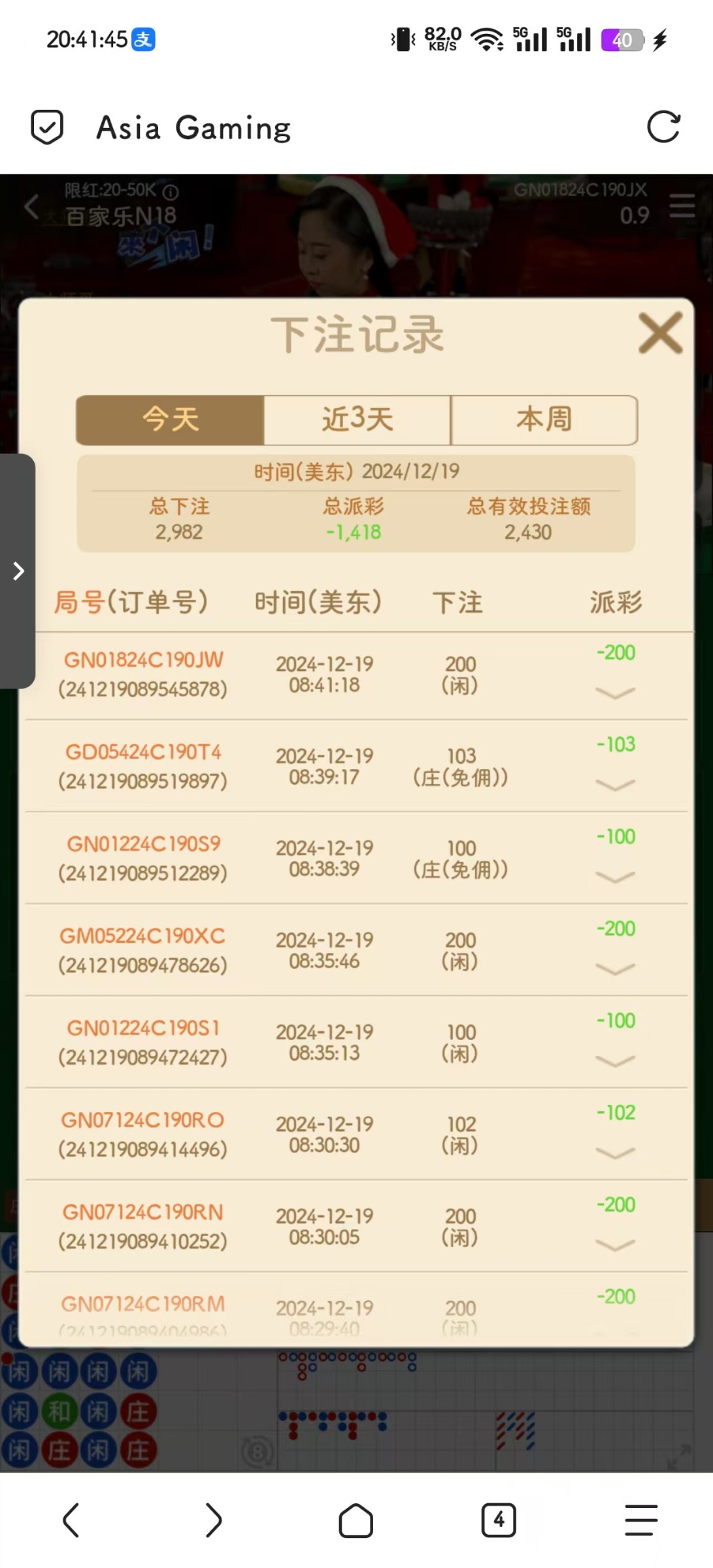Switch to the 近3天 tab
713x1568 pixels.
[357, 419]
